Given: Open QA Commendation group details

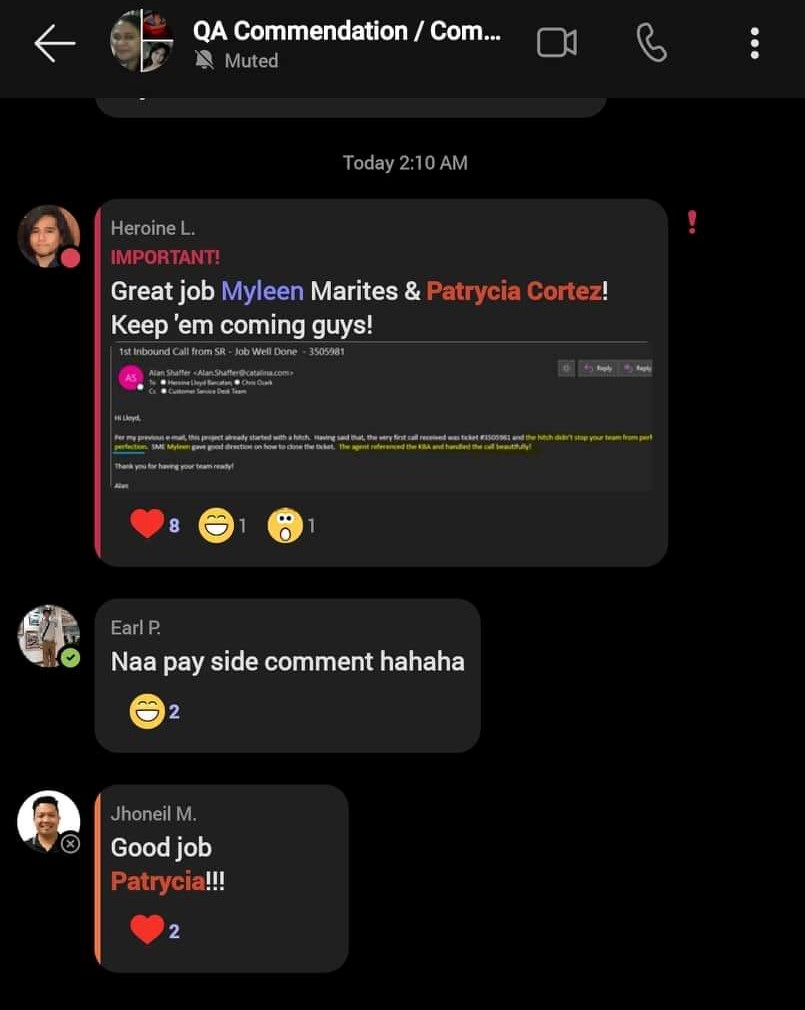Looking at the screenshot, I should click(346, 32).
